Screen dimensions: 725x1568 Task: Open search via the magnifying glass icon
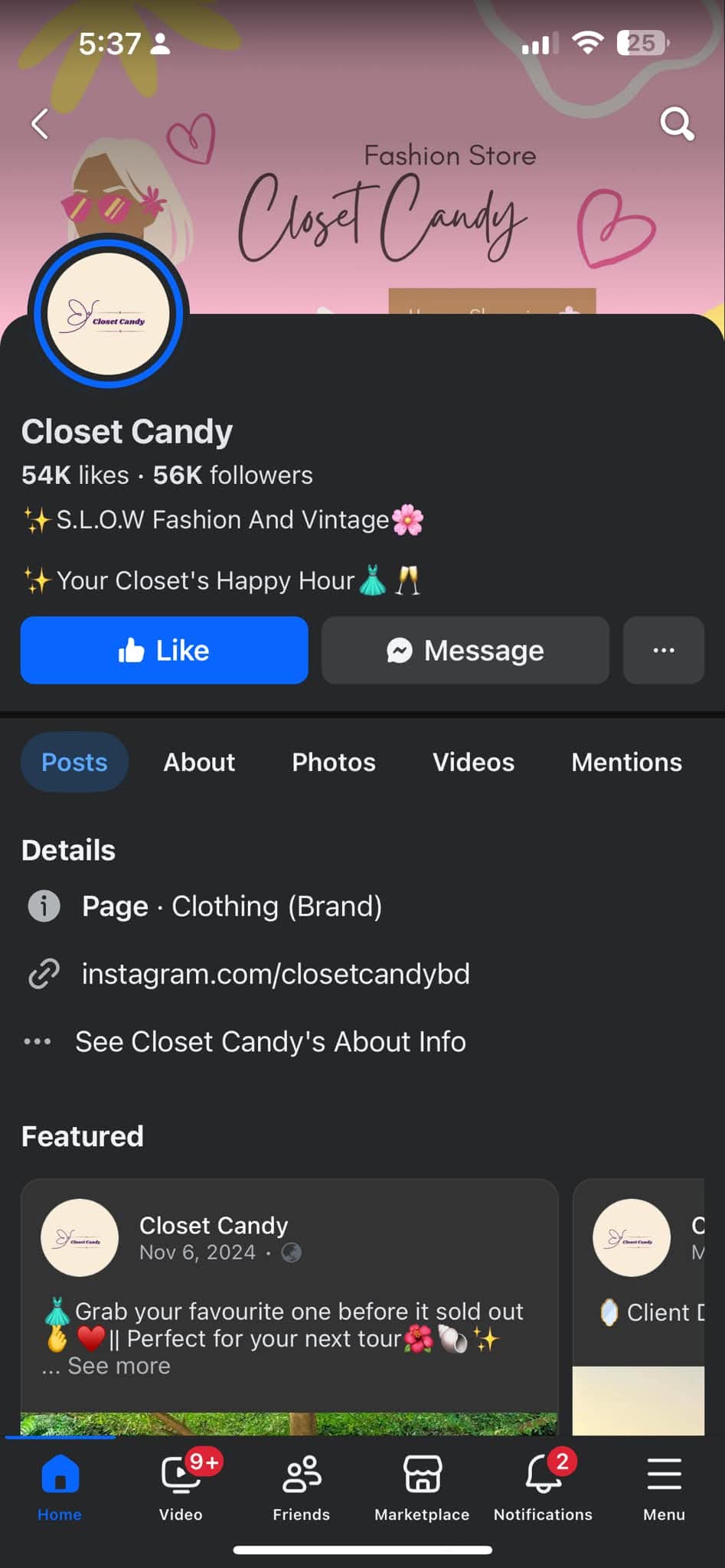click(x=677, y=123)
